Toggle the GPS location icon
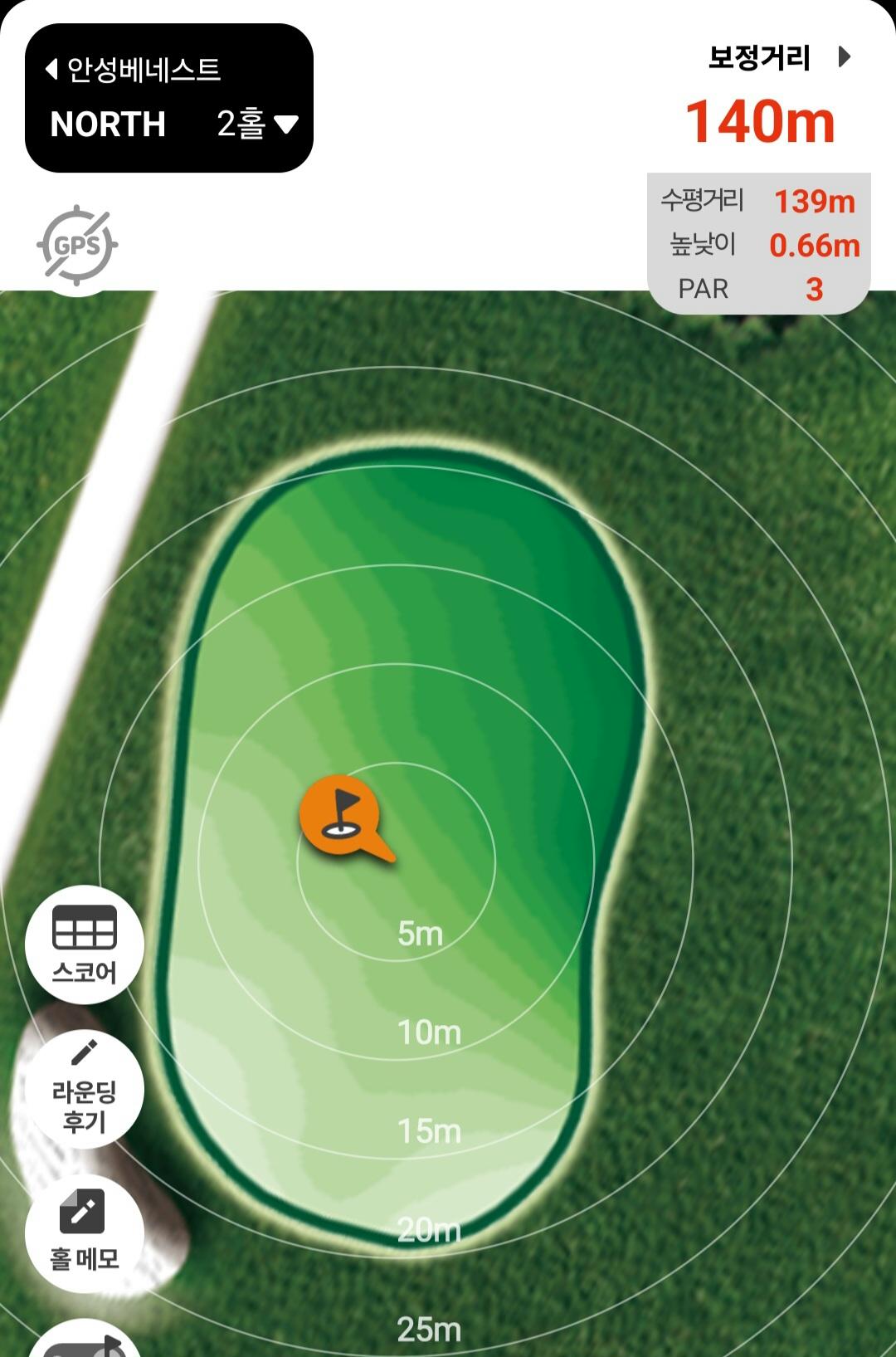This screenshot has width=896, height=1357. point(77,246)
